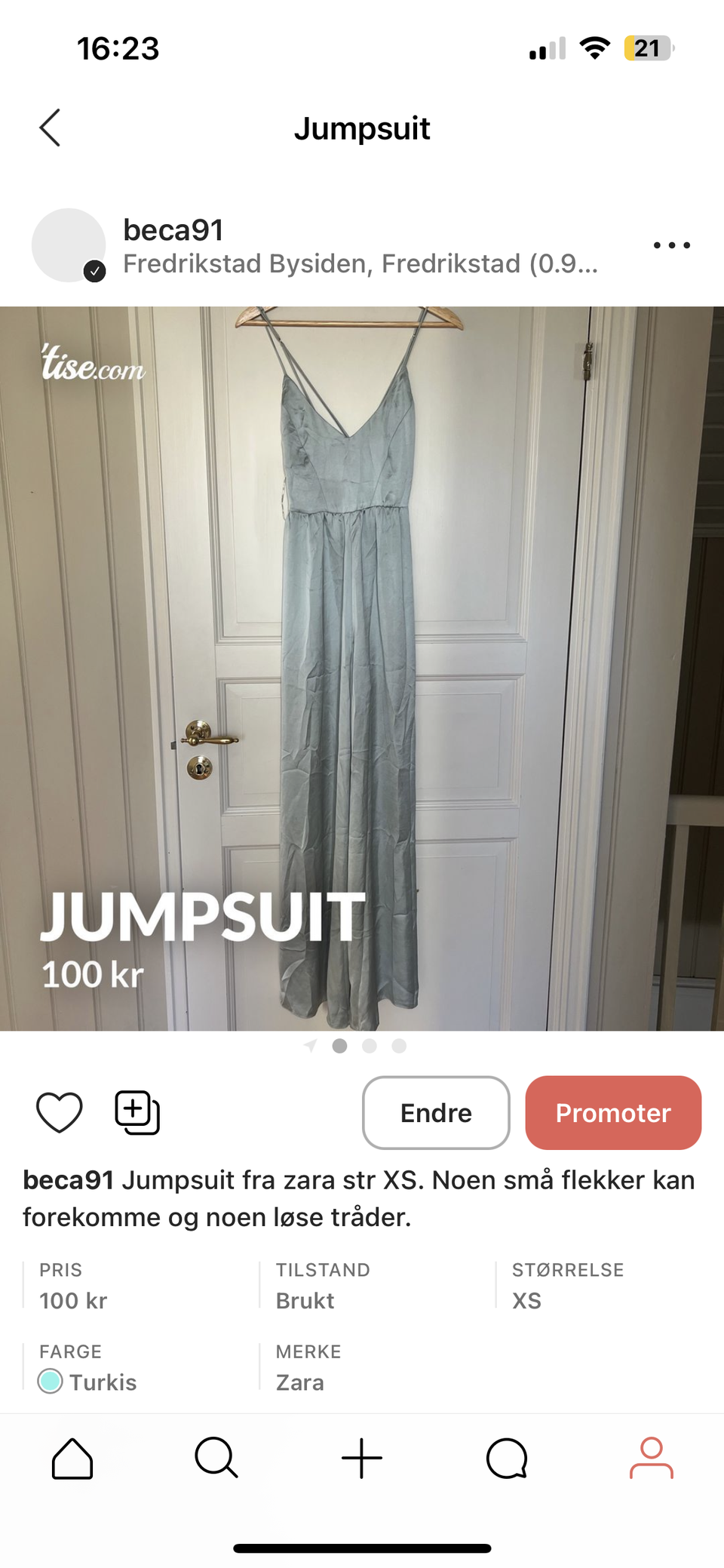
Task: Open seller profile beca91
Action: (x=173, y=230)
